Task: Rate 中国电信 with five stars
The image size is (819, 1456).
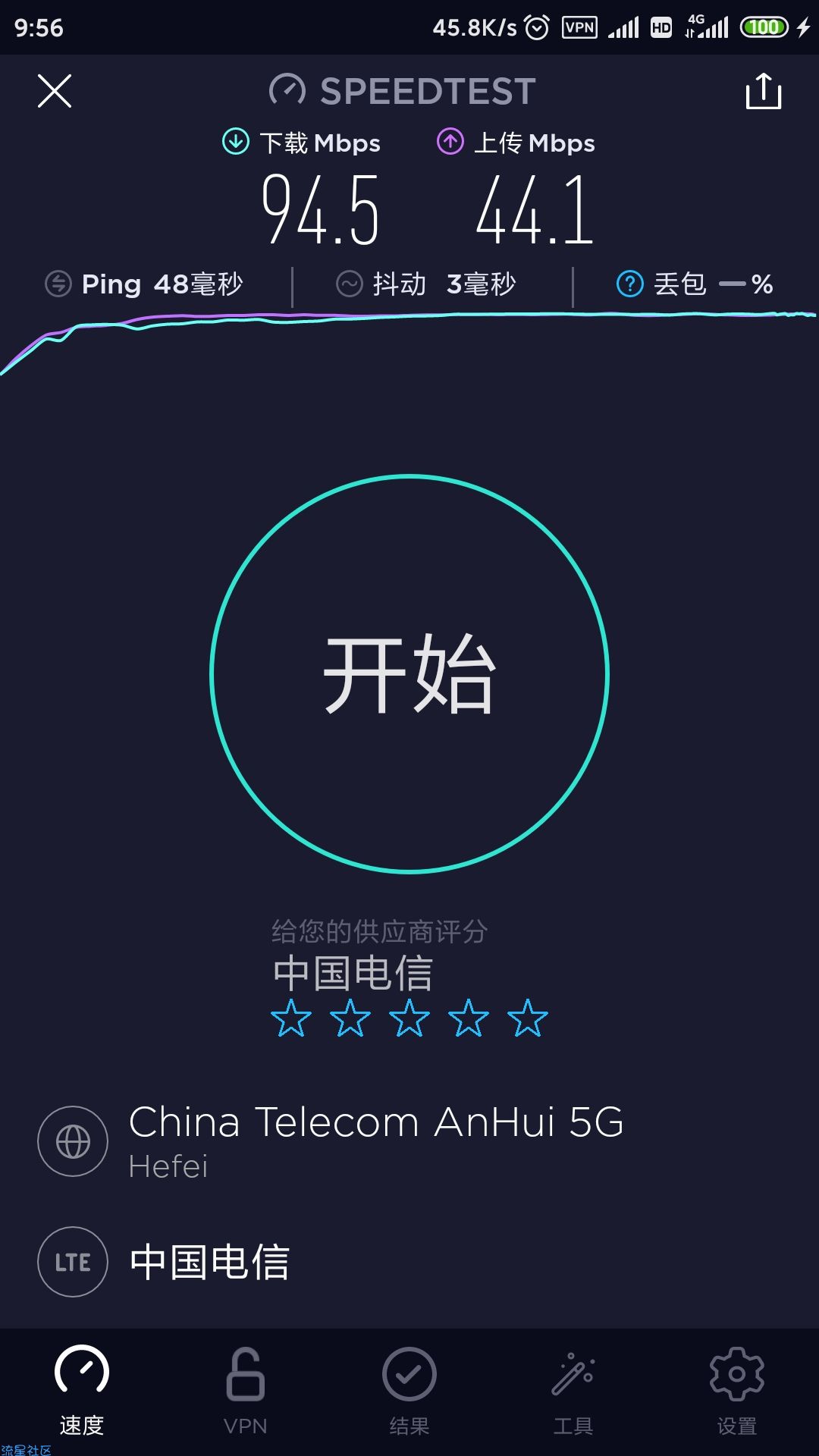Action: click(x=528, y=1018)
